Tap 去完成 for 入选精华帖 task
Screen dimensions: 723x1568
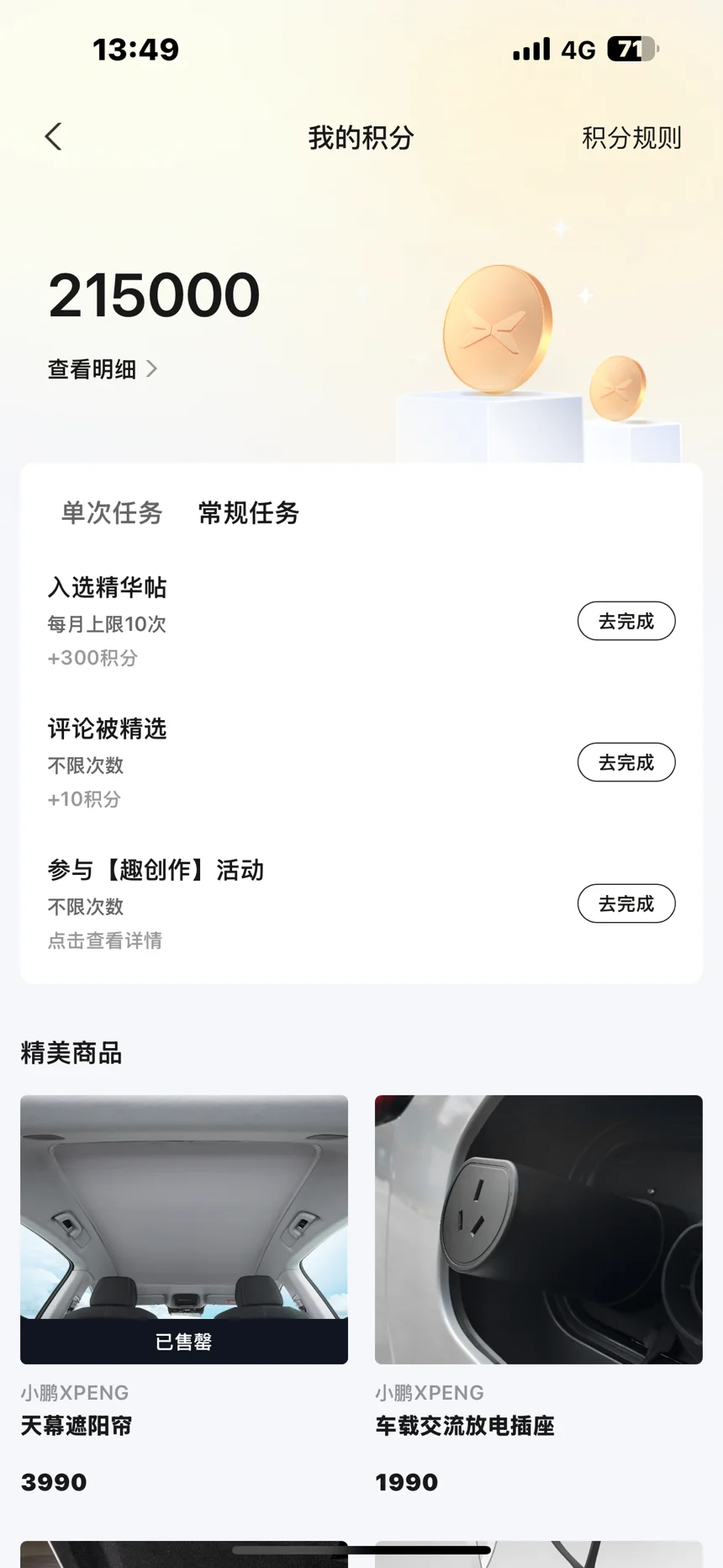625,621
